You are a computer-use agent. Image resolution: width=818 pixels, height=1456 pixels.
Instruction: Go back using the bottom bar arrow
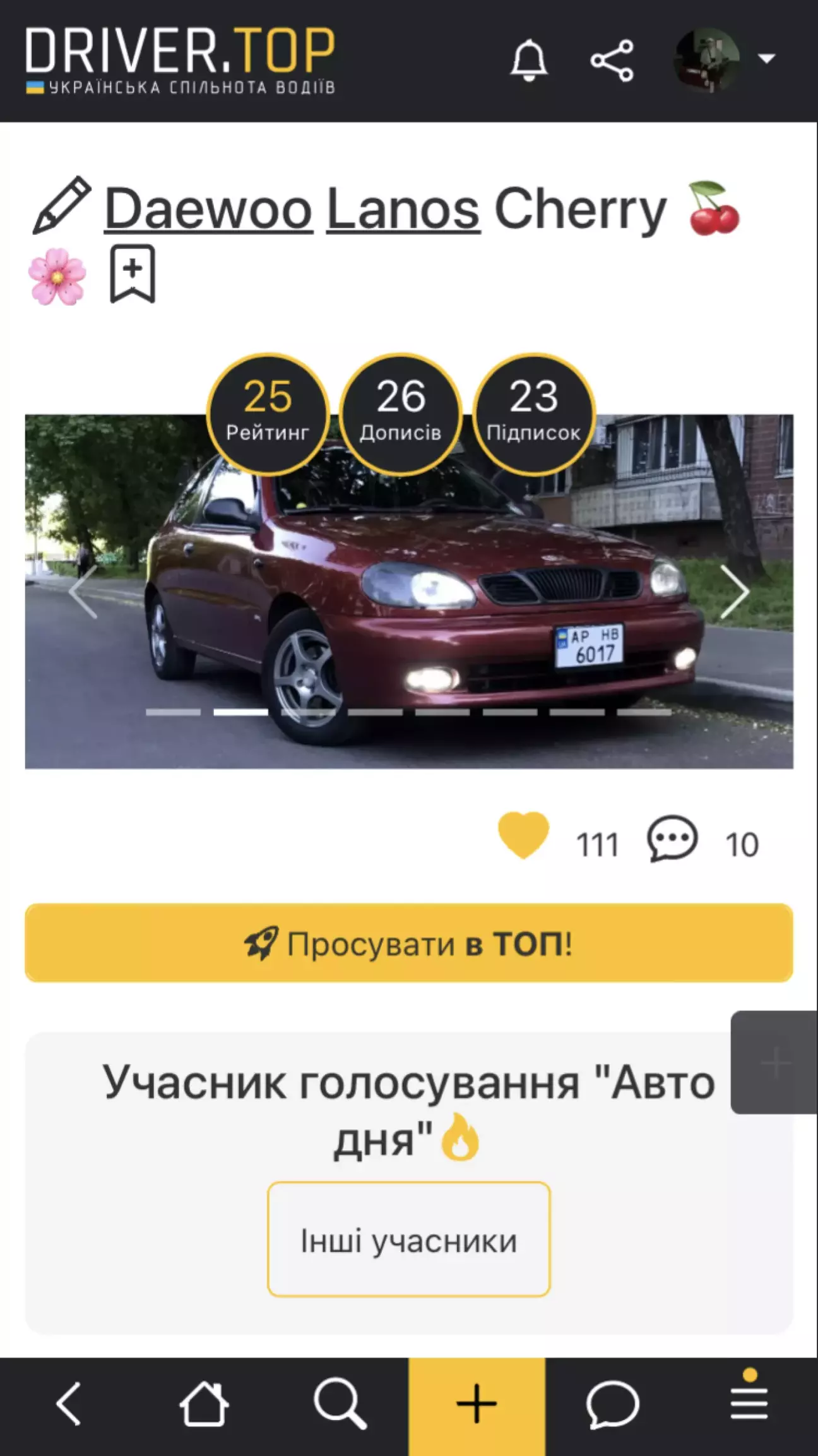coord(68,1404)
